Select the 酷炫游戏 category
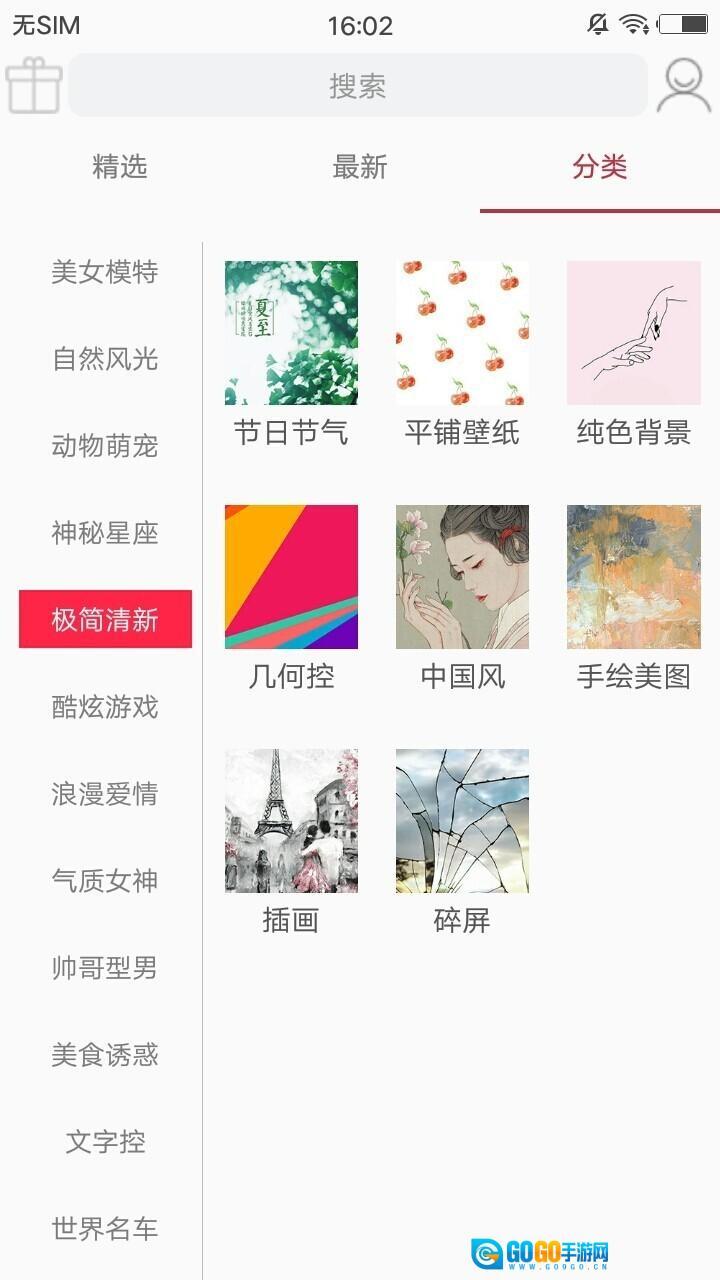The width and height of the screenshot is (720, 1280). (x=105, y=707)
